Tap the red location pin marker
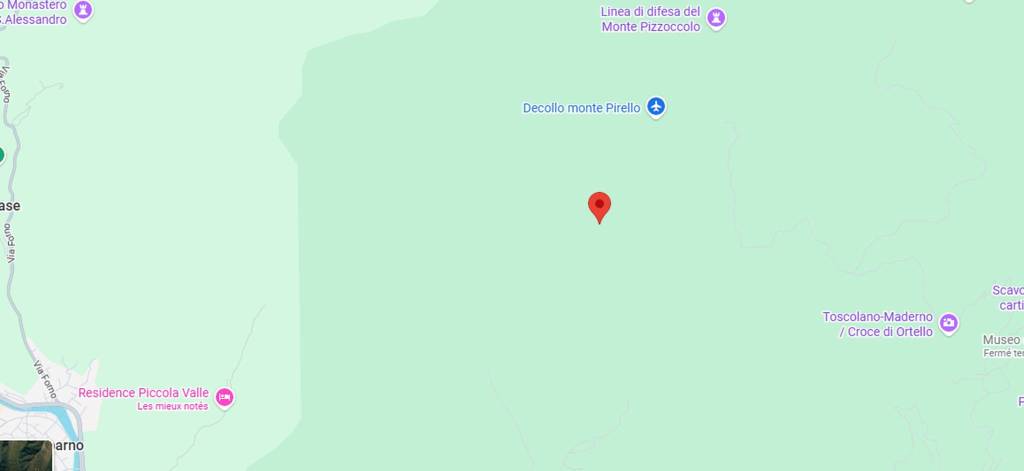This screenshot has height=471, width=1024. point(599,206)
